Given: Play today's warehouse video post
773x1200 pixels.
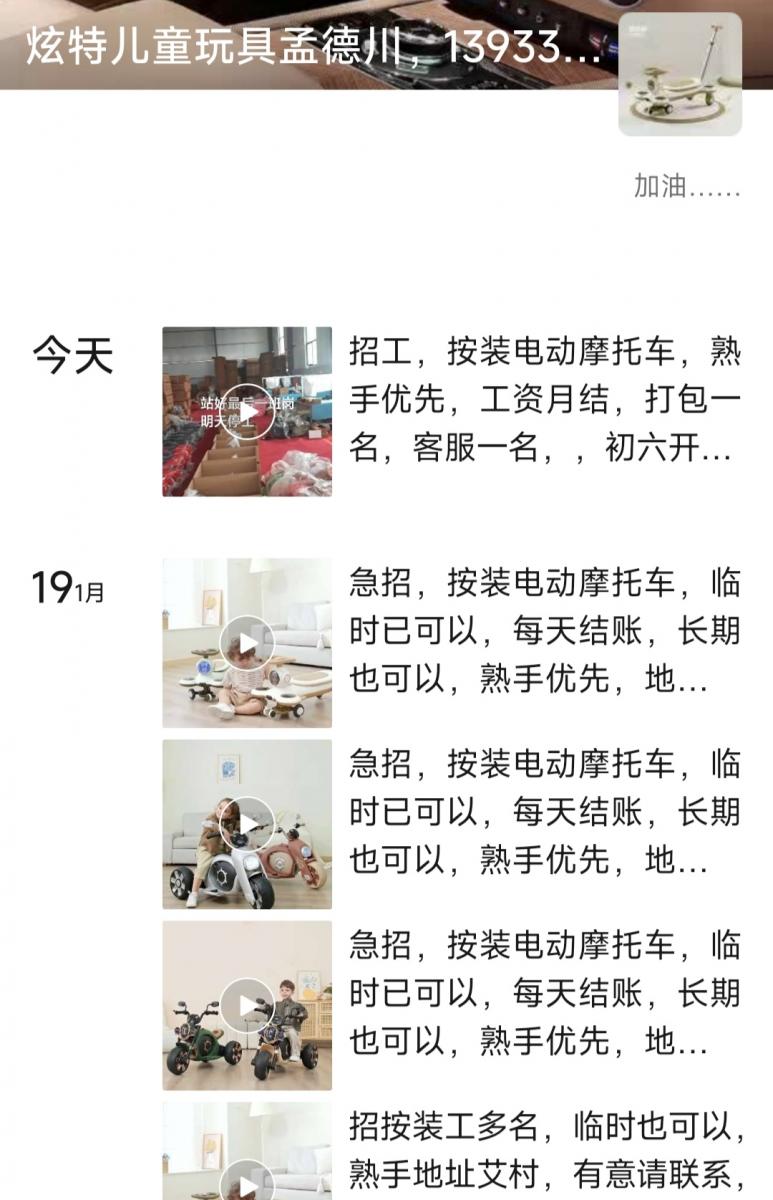Looking at the screenshot, I should [x=247, y=411].
